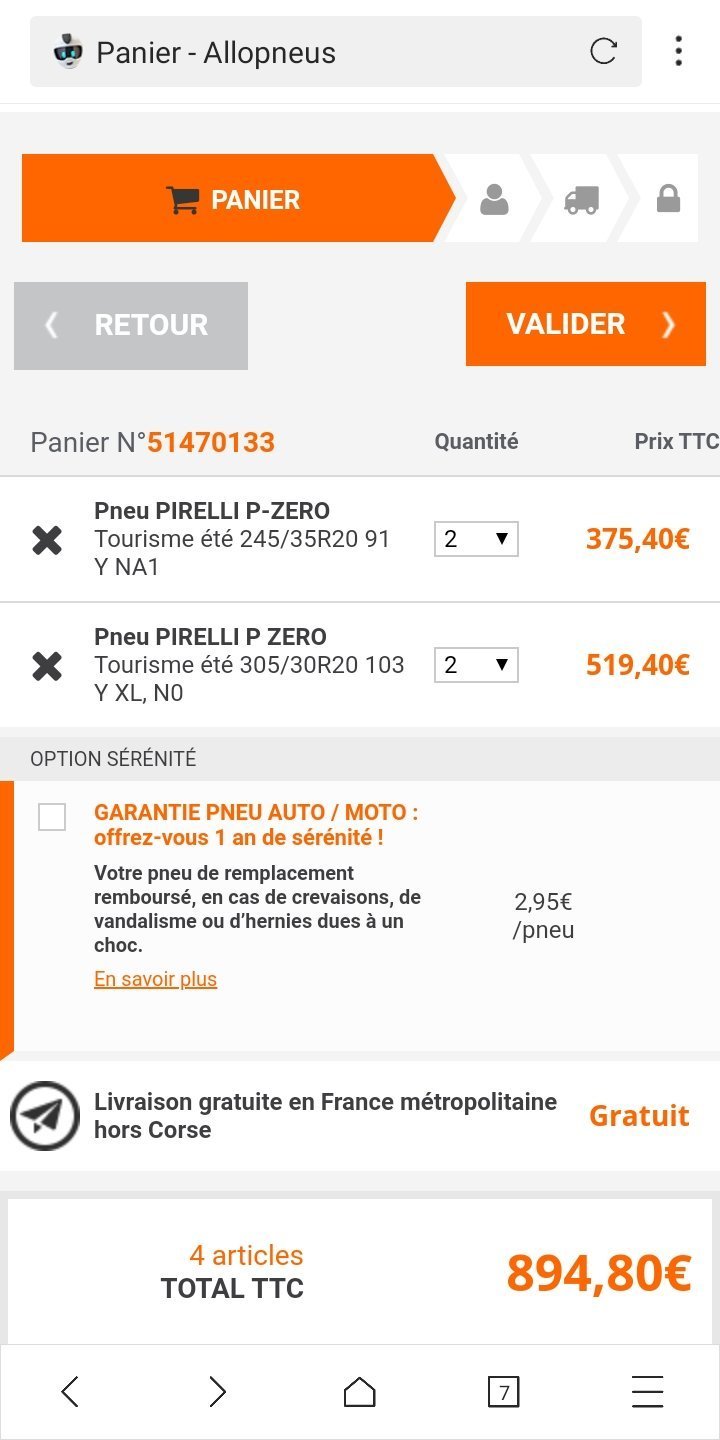
Task: Check the Garantie Pneu Auto / Moto option
Action: (52, 817)
